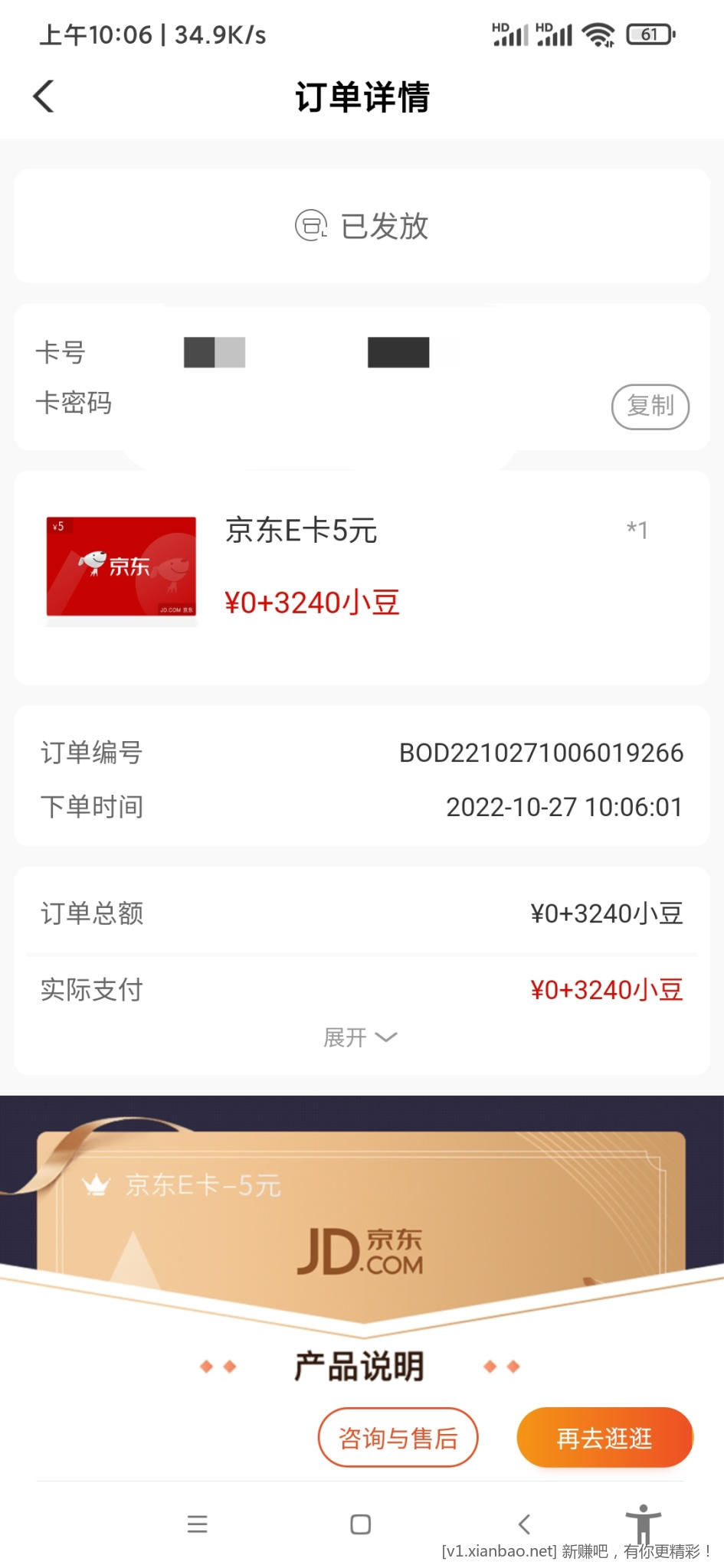Go back from order details
Viewport: 724px width, 1568px height.
click(44, 96)
